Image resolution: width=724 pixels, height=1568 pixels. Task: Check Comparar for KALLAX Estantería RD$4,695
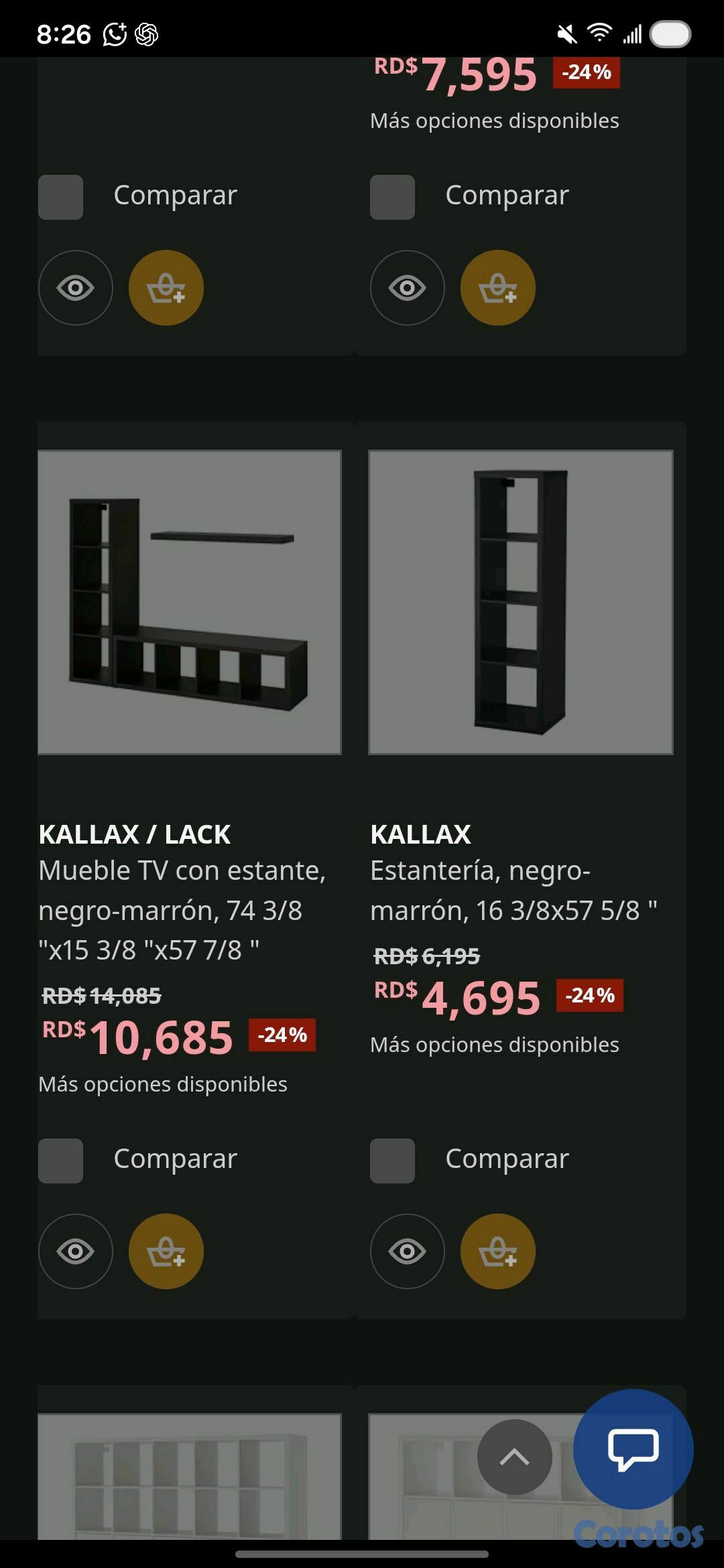pos(393,1160)
